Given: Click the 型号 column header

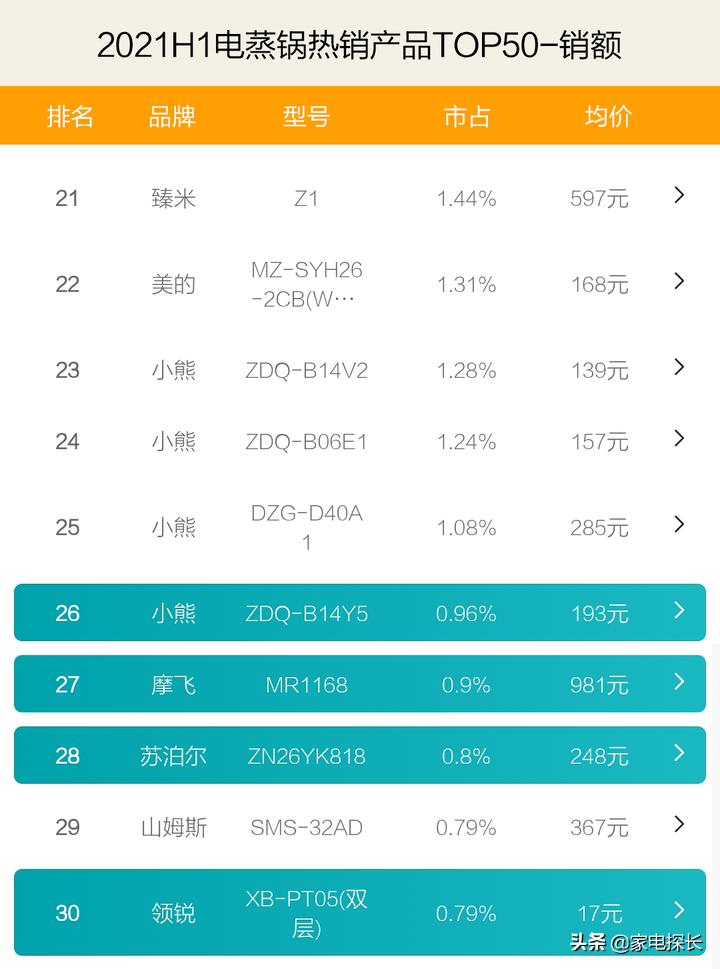Looking at the screenshot, I should [x=306, y=116].
